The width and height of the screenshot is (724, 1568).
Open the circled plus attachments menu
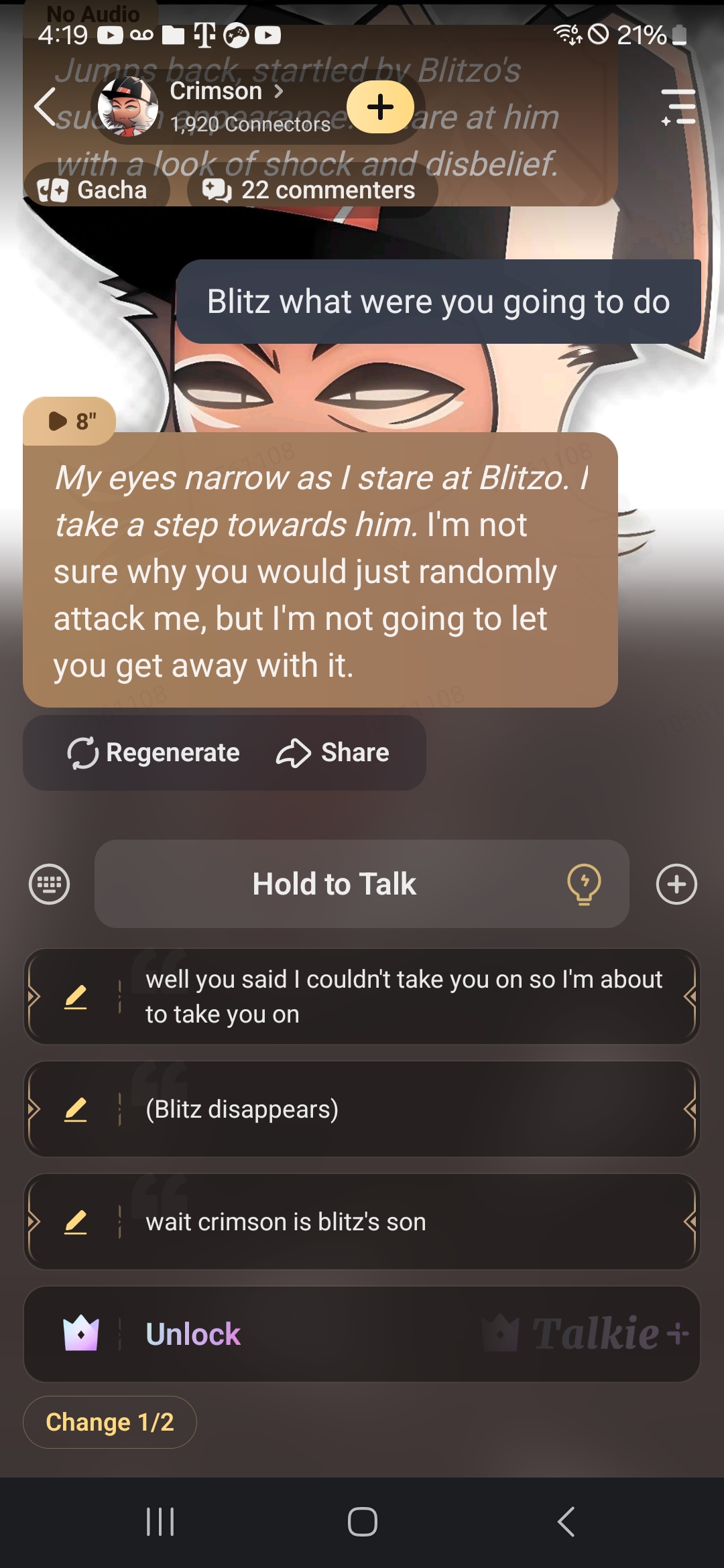pos(676,885)
